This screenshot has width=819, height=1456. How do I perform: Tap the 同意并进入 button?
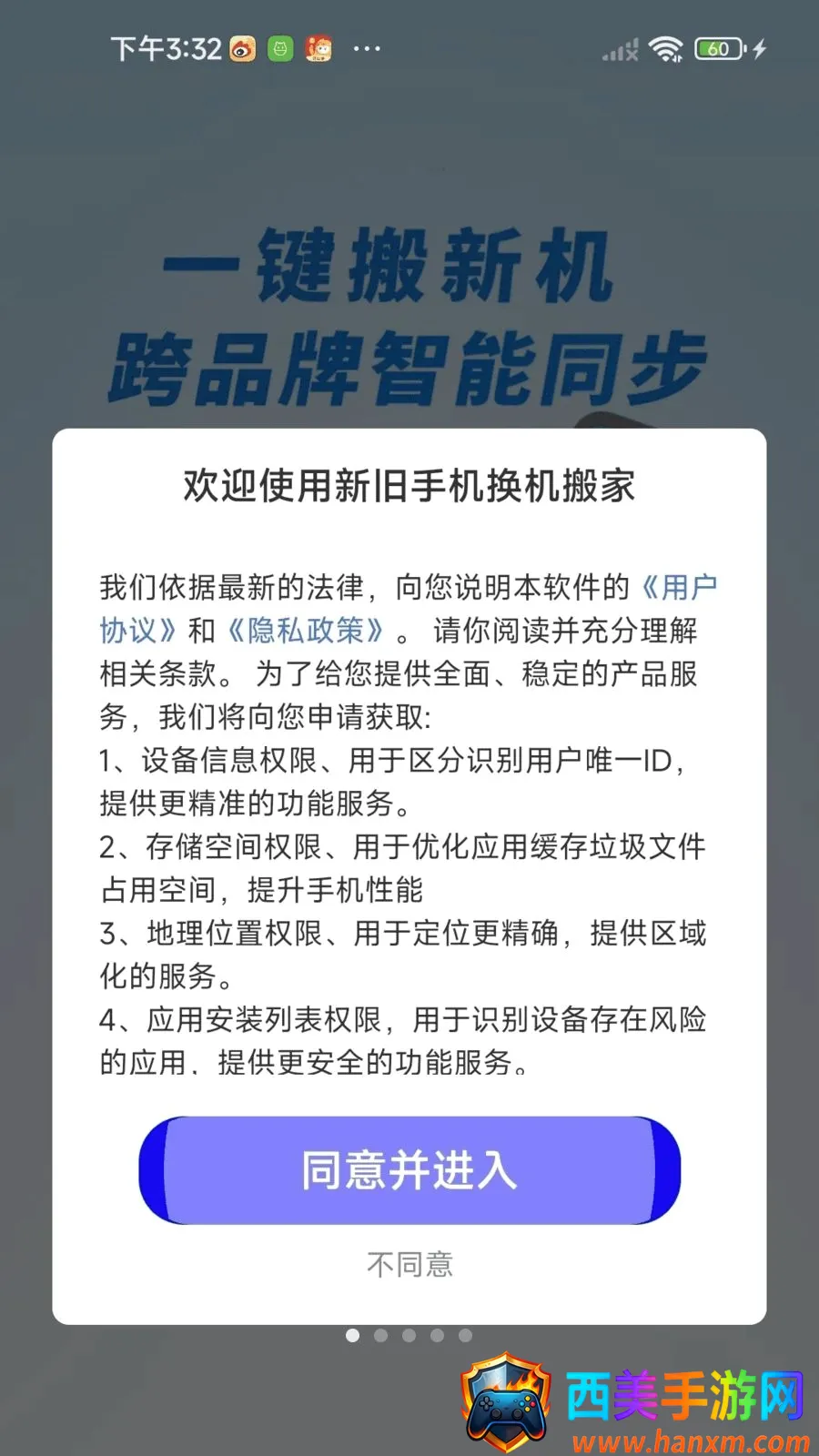409,1170
